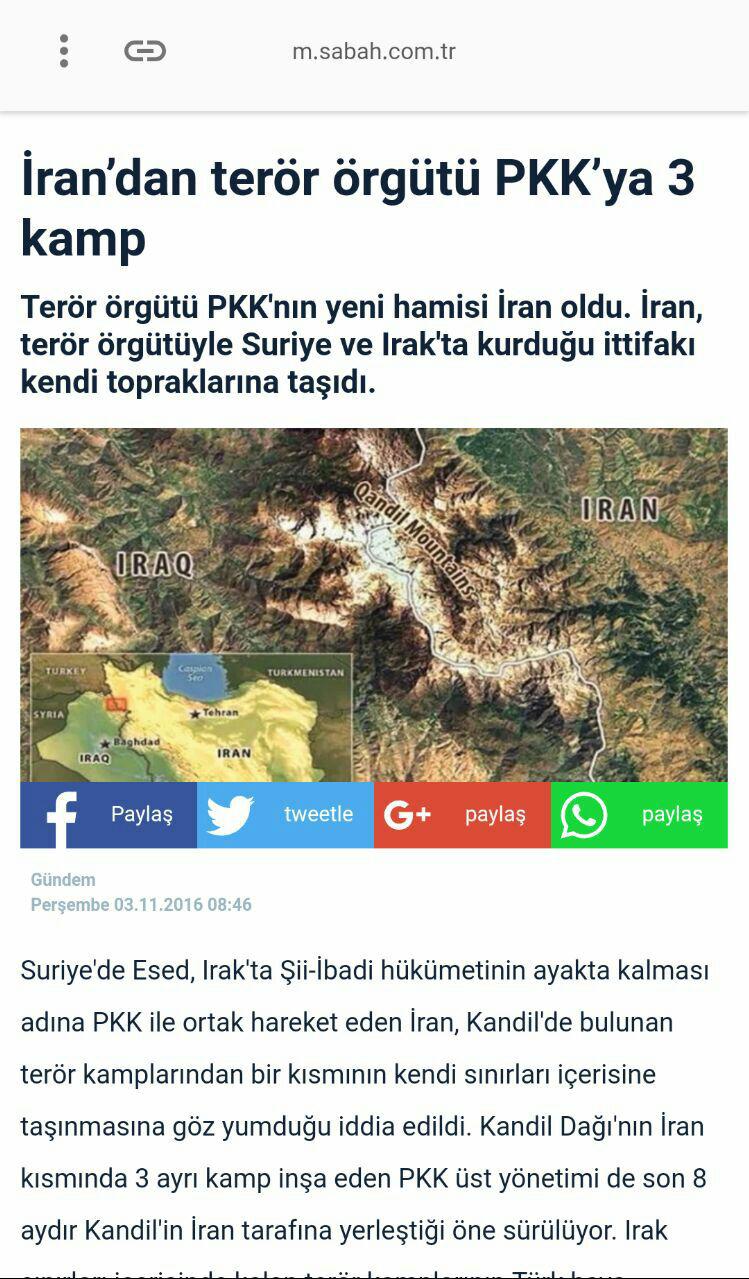Image resolution: width=749 pixels, height=1279 pixels.
Task: Open the three-dot overflow menu
Action: coord(64,51)
